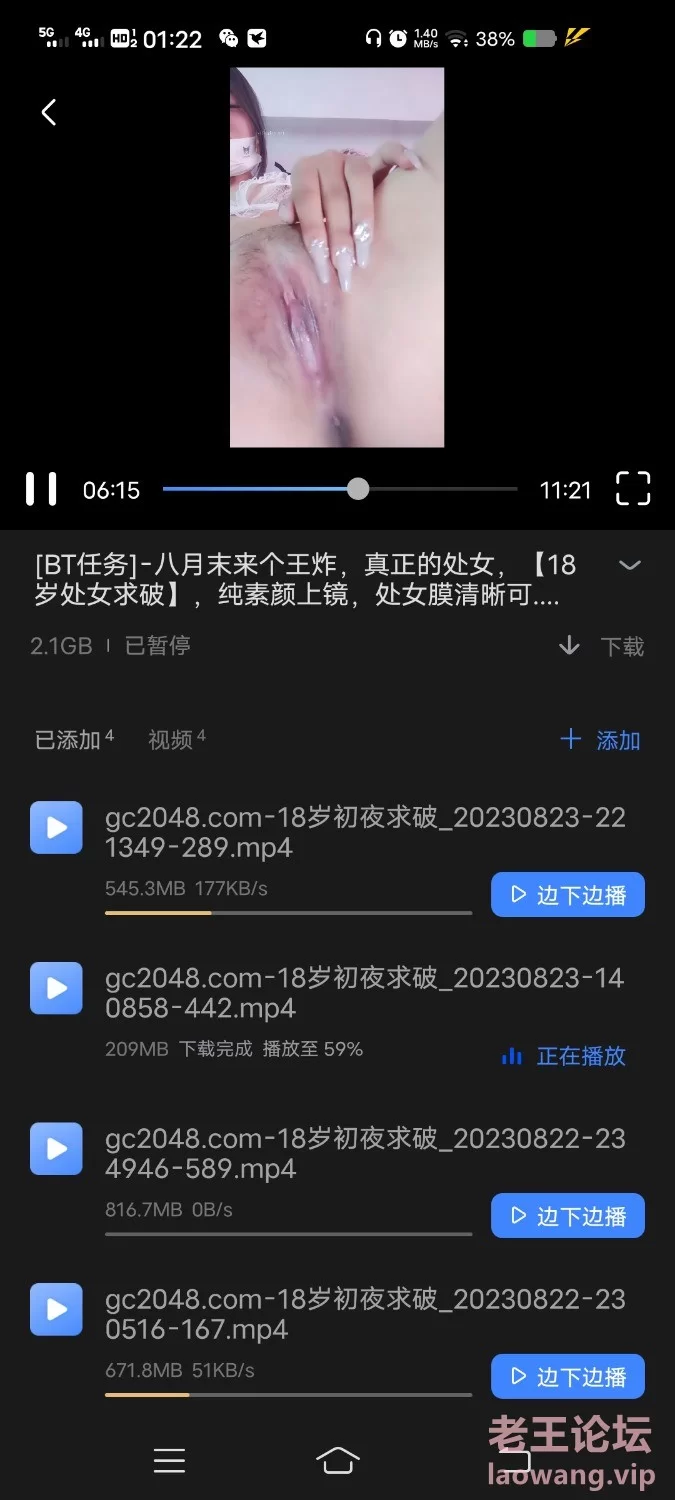
Task: Go to the system home screen
Action: 337,1461
